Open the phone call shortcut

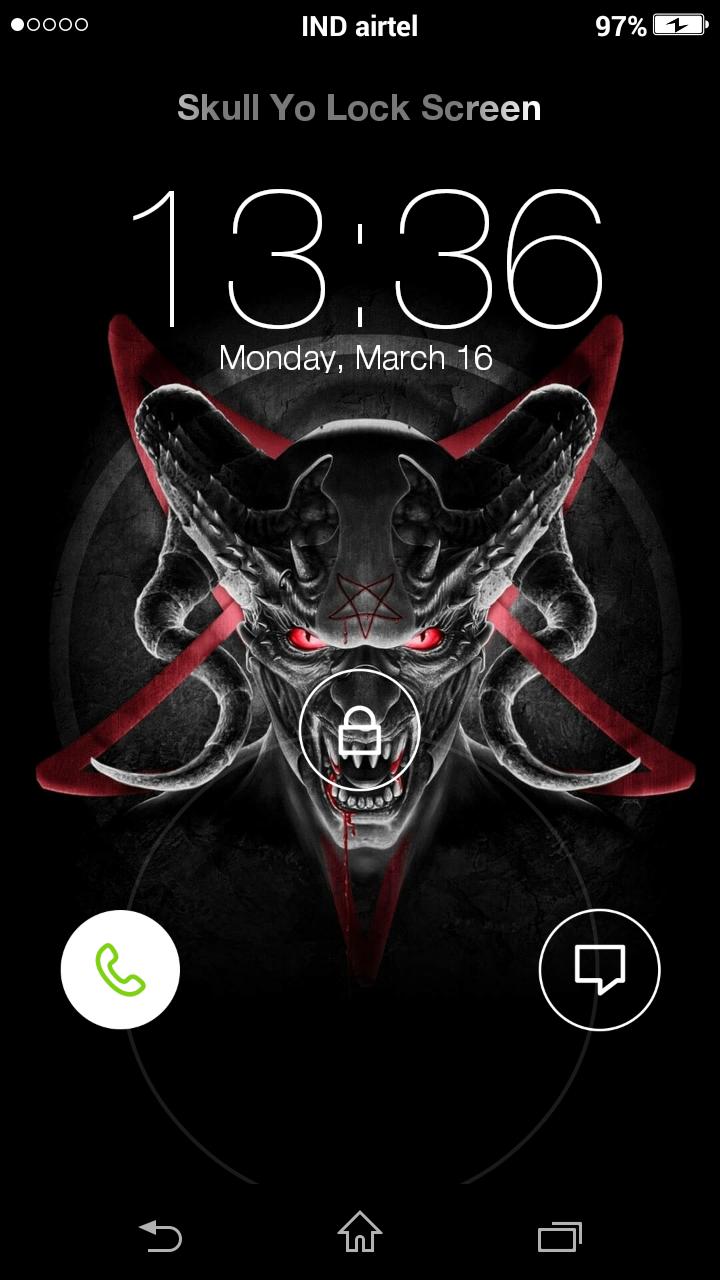(120, 969)
